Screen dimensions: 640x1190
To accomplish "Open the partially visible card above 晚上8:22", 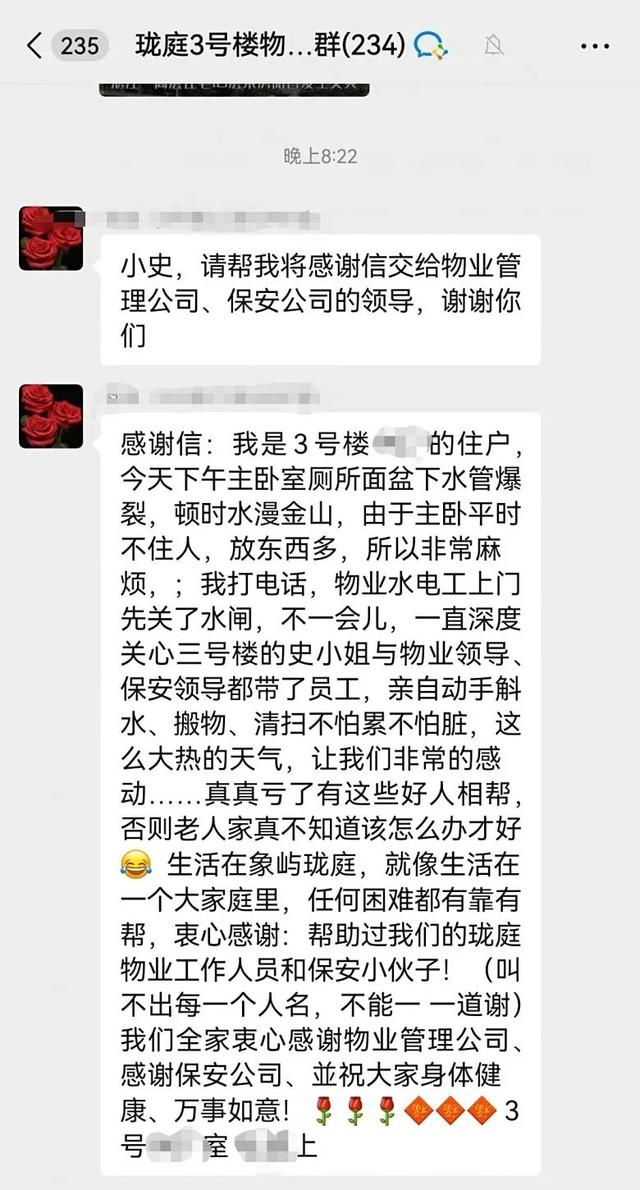I will (x=234, y=90).
